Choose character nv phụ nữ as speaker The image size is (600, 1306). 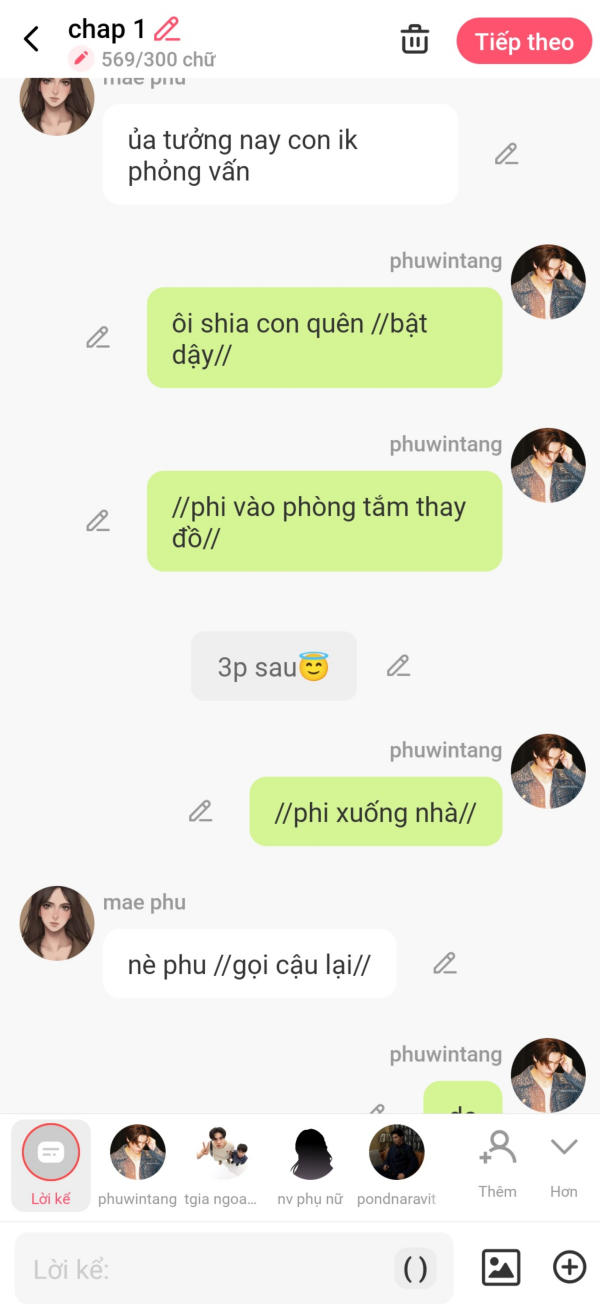point(310,1163)
